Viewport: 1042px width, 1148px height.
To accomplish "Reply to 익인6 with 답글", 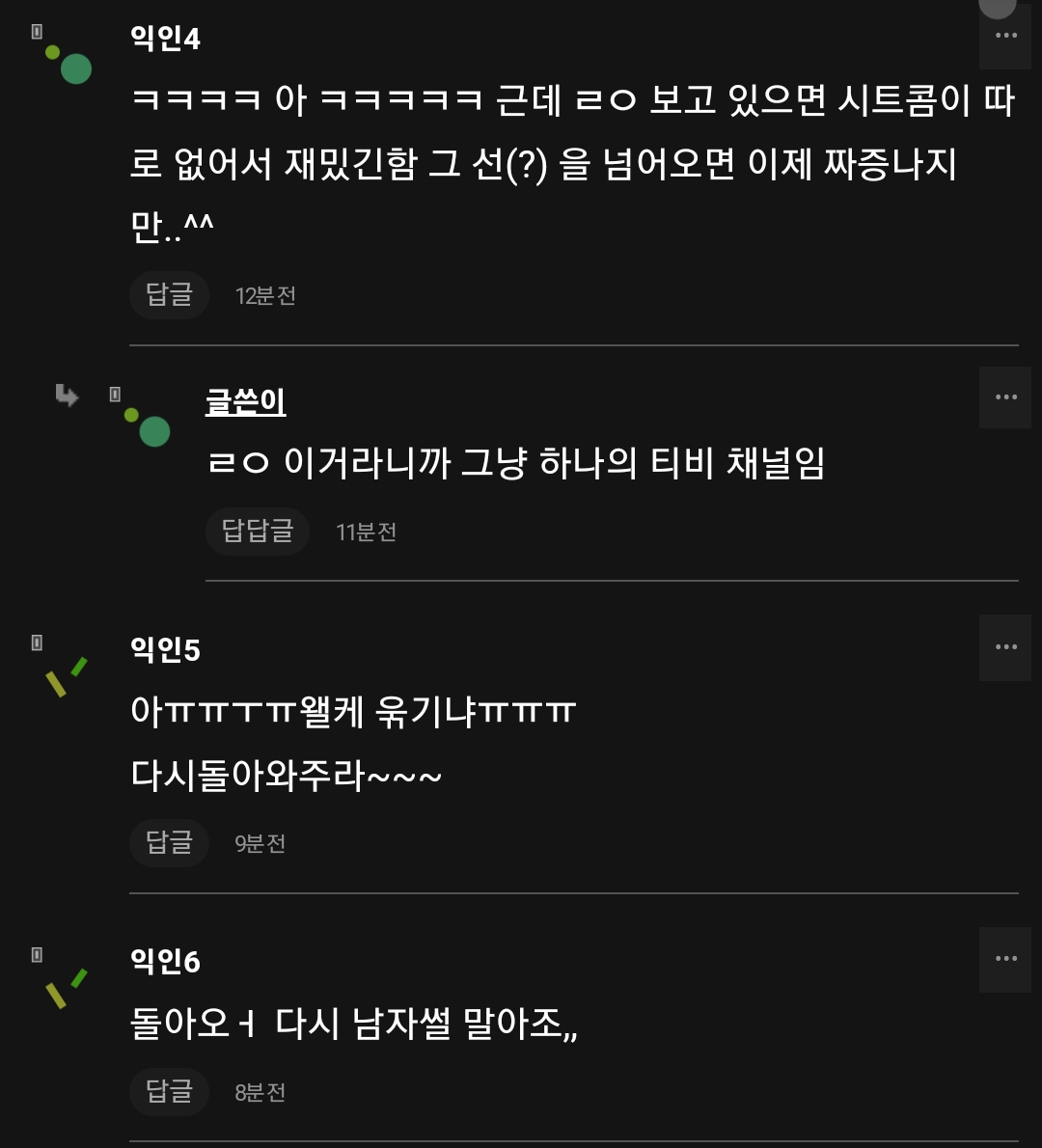I will 170,1091.
